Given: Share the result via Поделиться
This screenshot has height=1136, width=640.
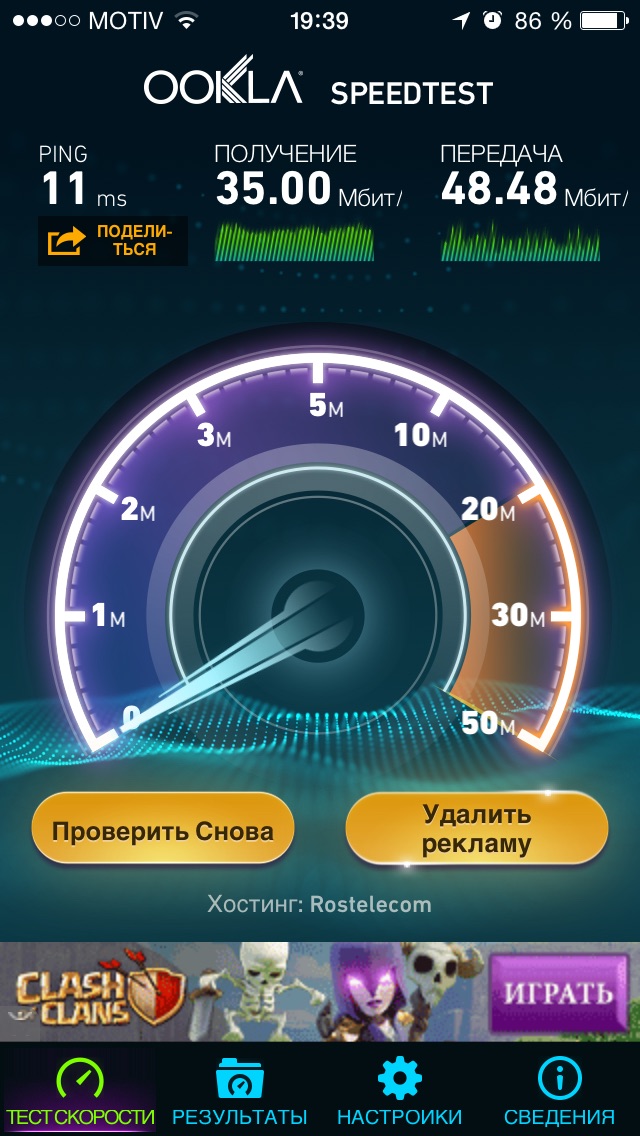Looking at the screenshot, I should (112, 241).
